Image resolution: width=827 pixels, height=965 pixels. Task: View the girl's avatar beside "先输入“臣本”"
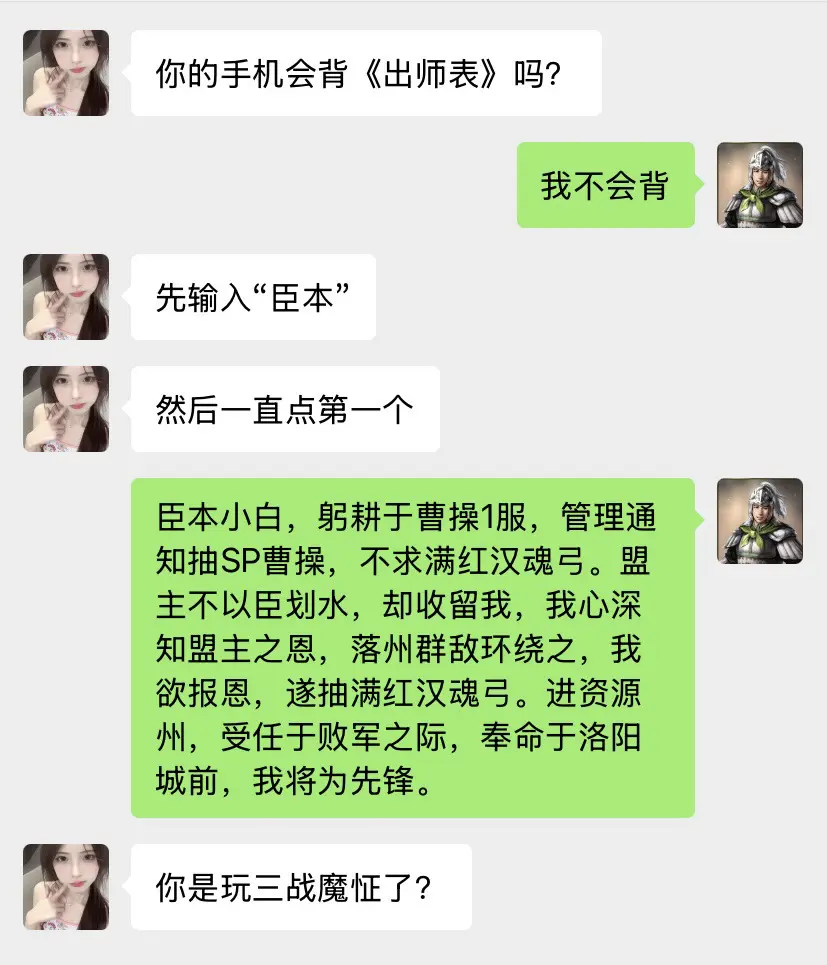click(65, 297)
